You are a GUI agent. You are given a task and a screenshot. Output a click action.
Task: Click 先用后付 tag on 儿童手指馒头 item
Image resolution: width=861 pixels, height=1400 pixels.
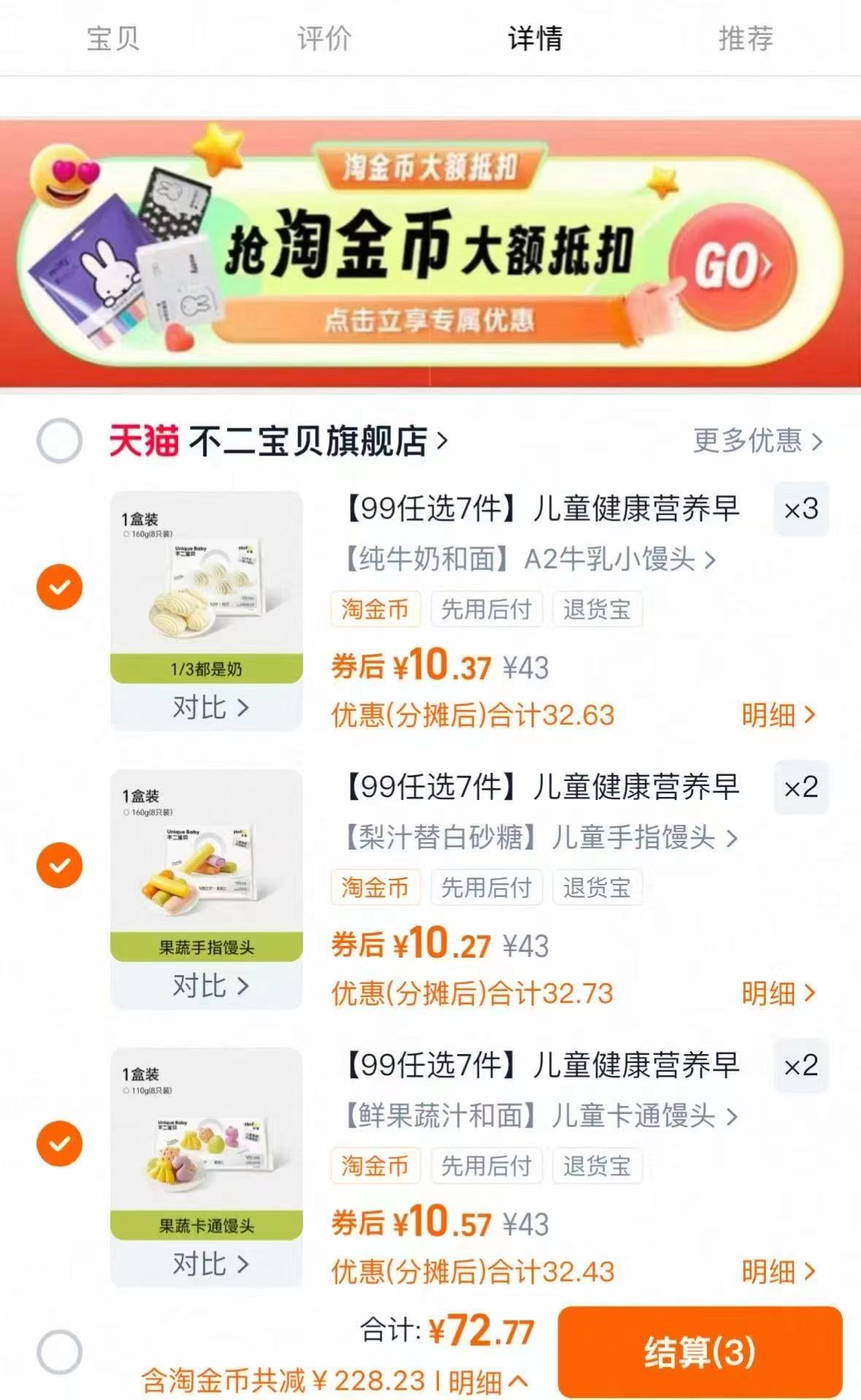click(x=487, y=888)
